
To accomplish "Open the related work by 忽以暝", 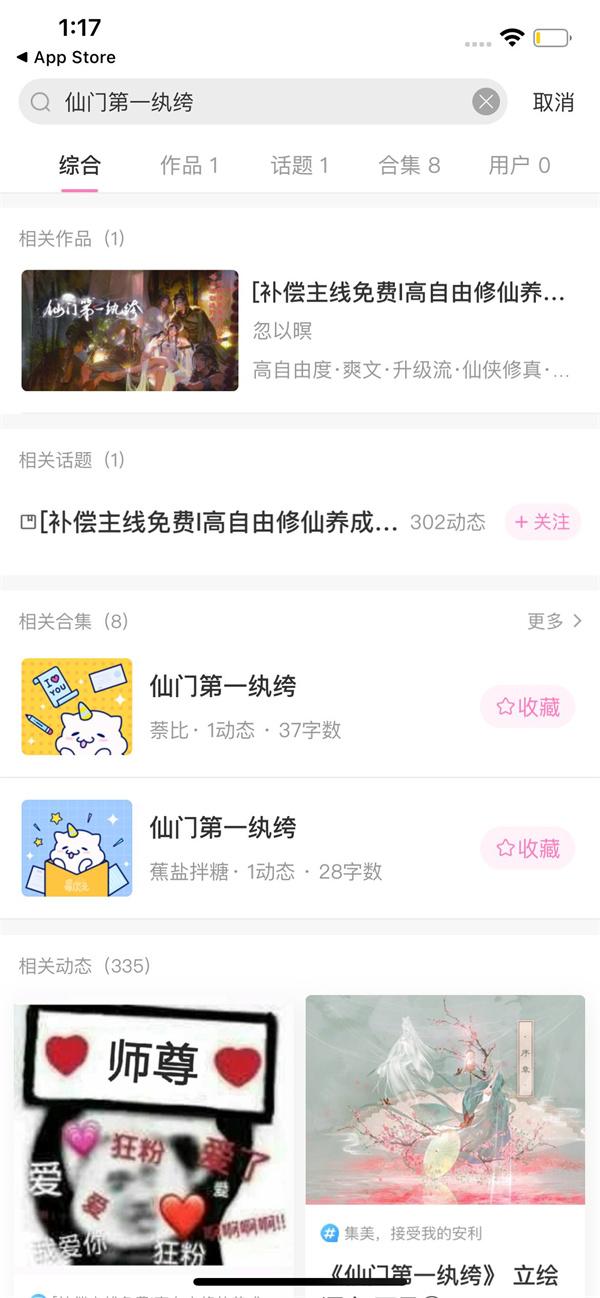I will [x=300, y=330].
